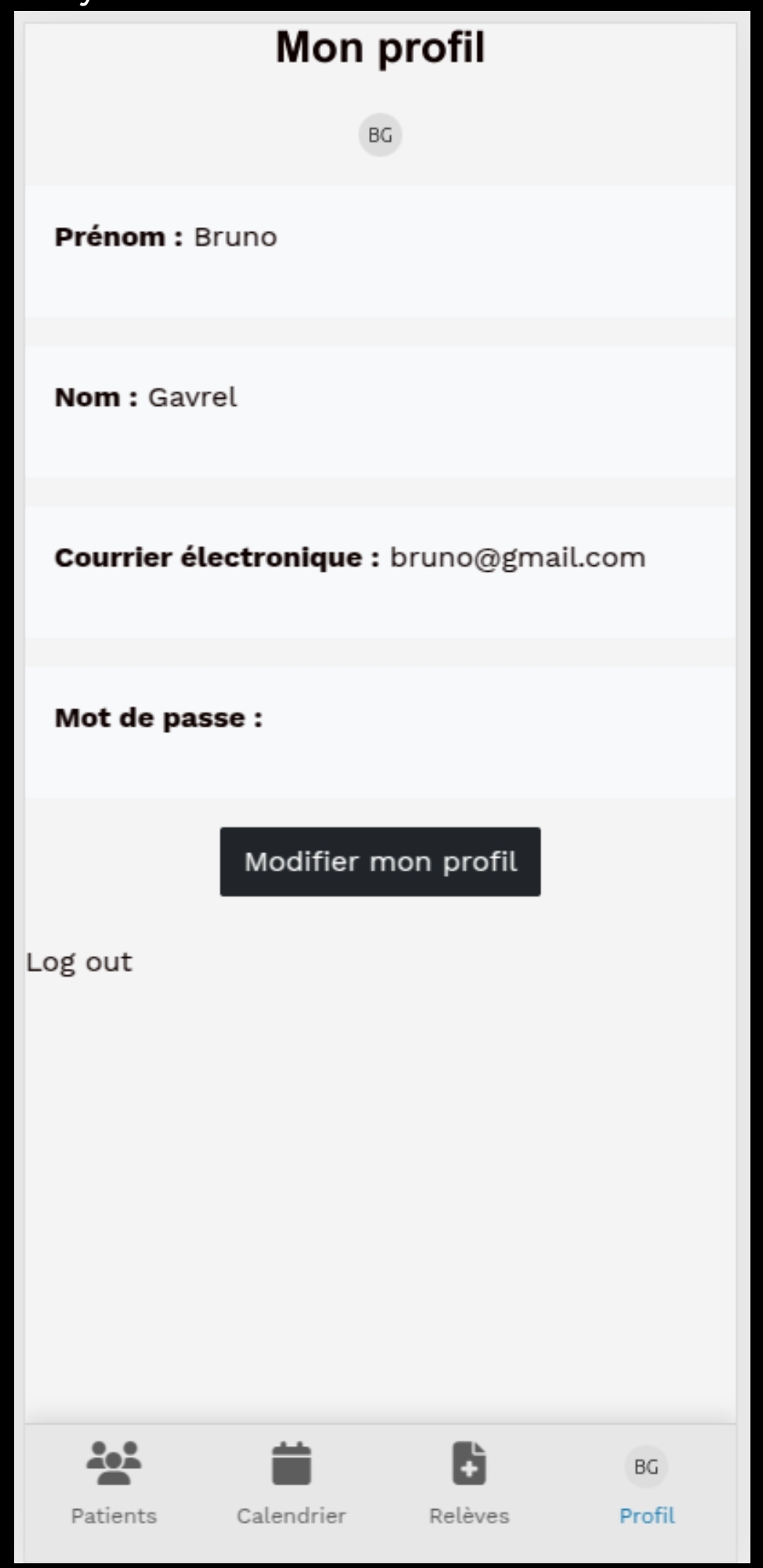Go to the Relèves tab
763x1568 pixels.
tap(470, 1483)
